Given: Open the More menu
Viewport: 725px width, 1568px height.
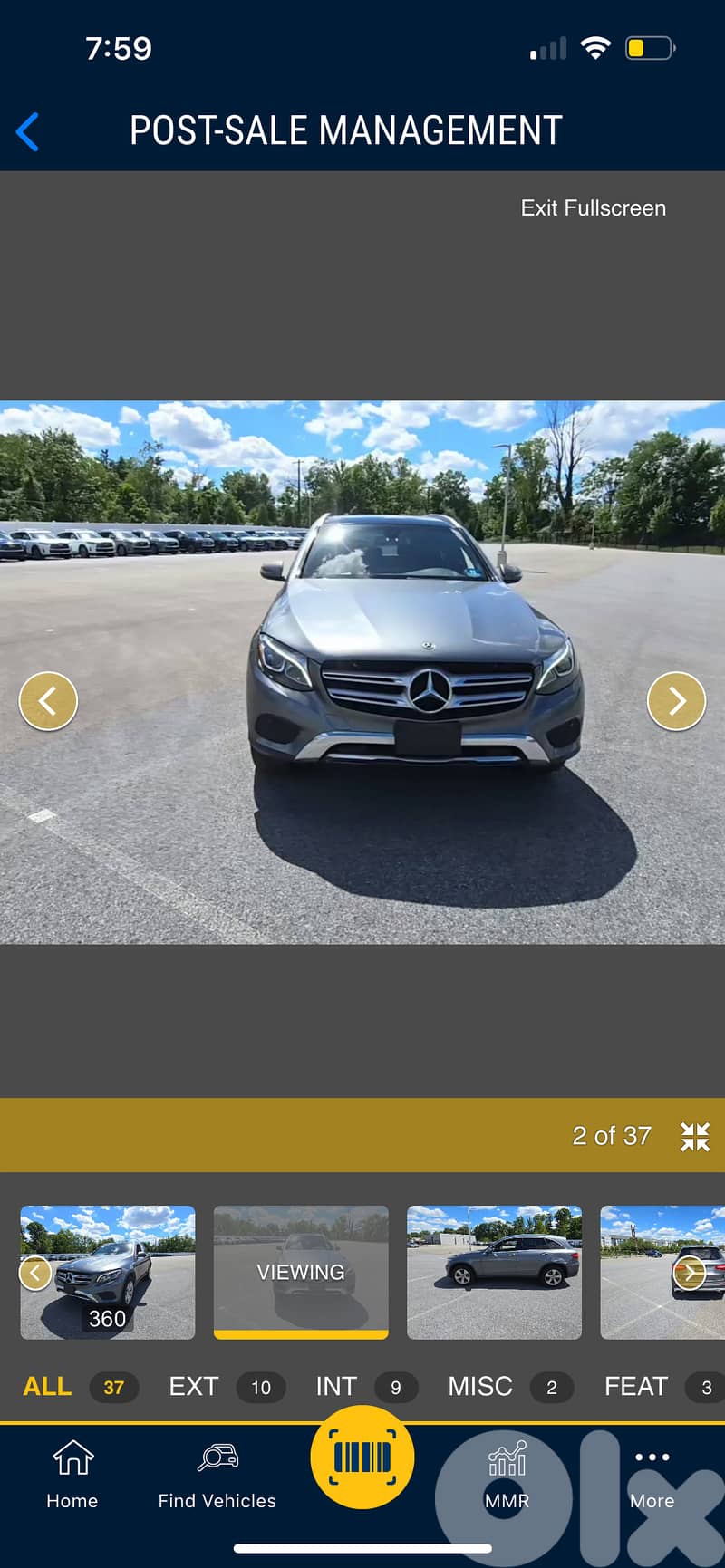Looking at the screenshot, I should point(652,1474).
